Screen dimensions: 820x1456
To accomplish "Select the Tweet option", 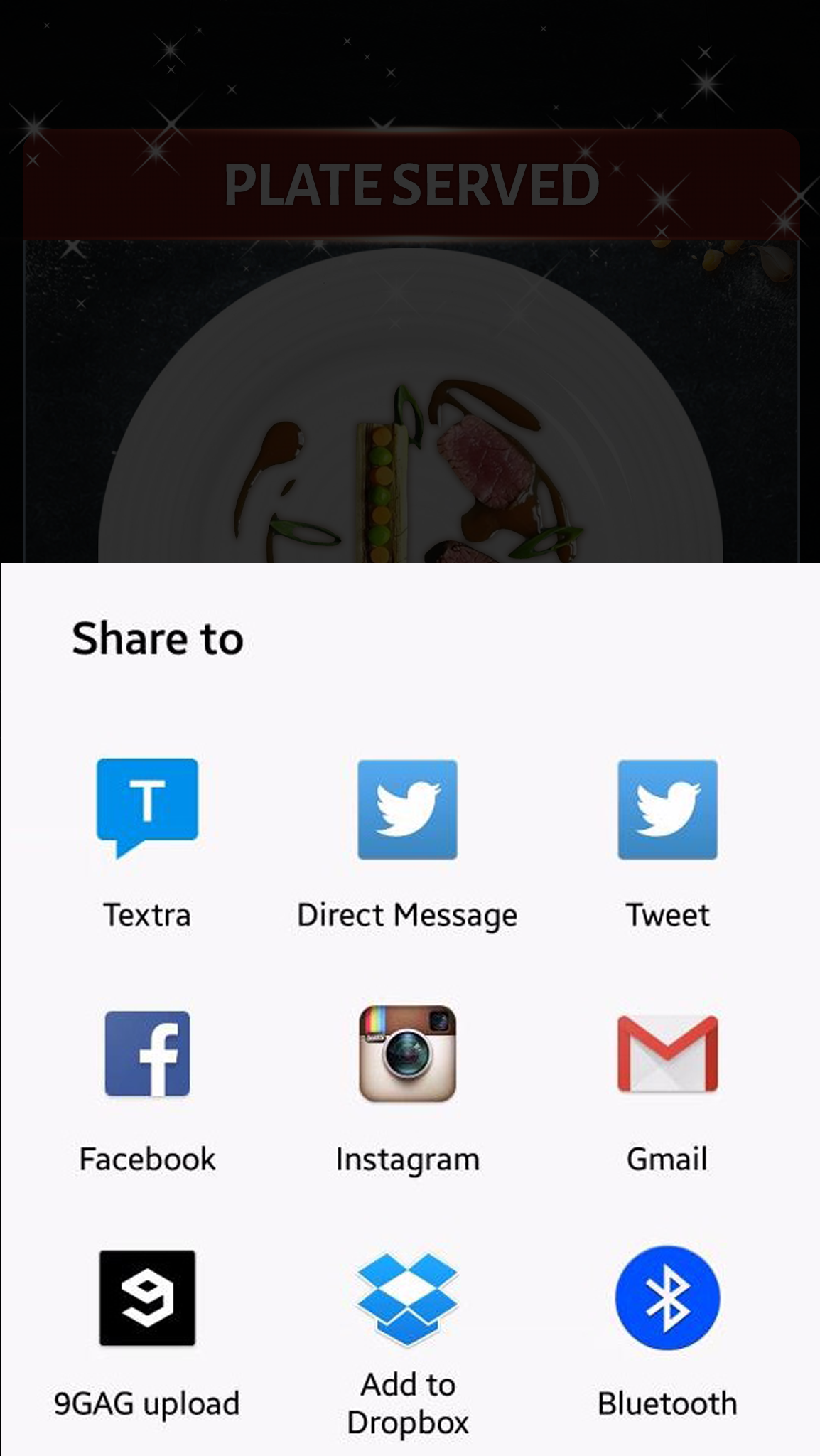I will tap(667, 810).
